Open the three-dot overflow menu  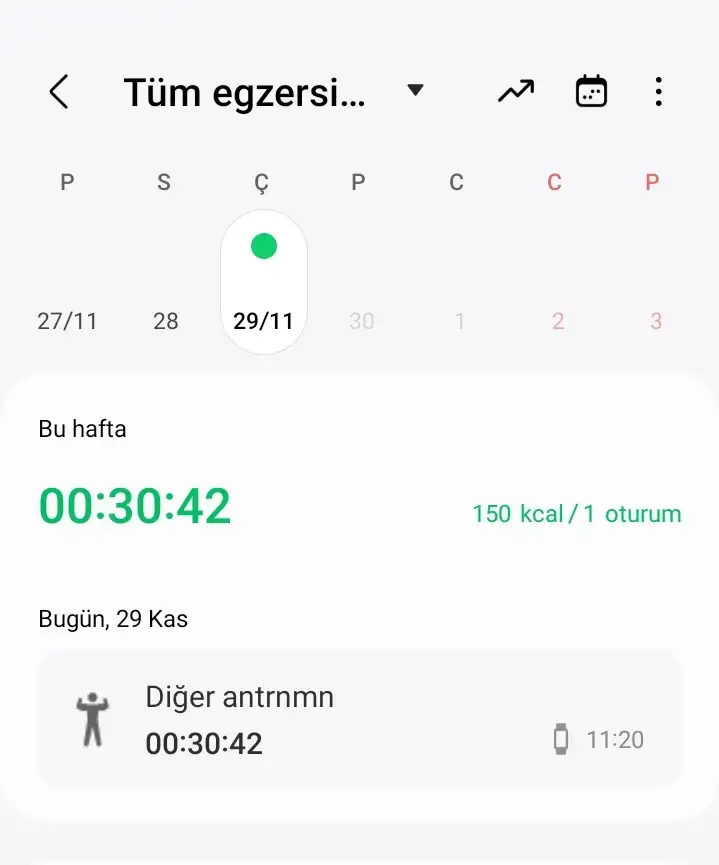coord(658,92)
